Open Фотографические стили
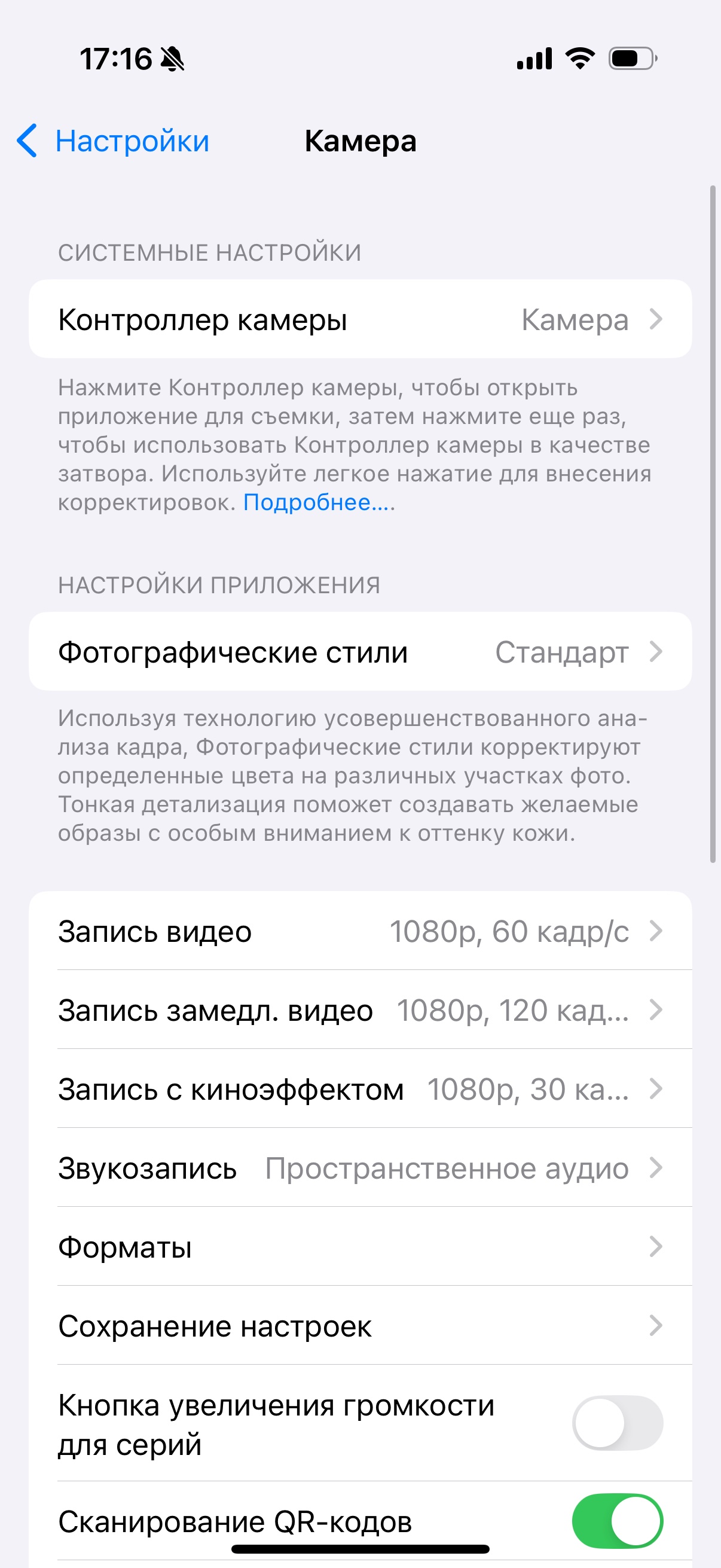This screenshot has width=721, height=1568. tap(360, 651)
